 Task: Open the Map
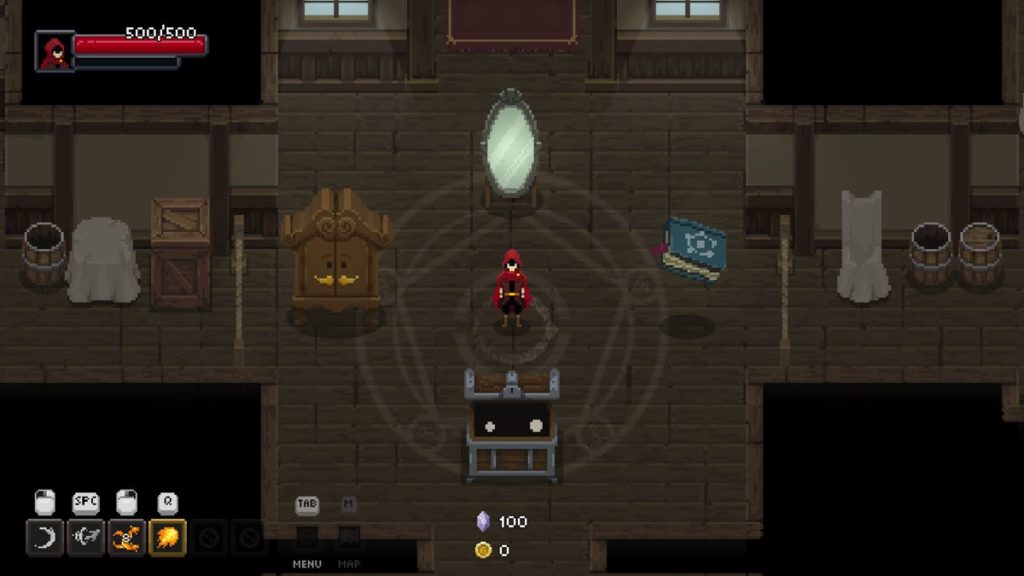[x=348, y=539]
